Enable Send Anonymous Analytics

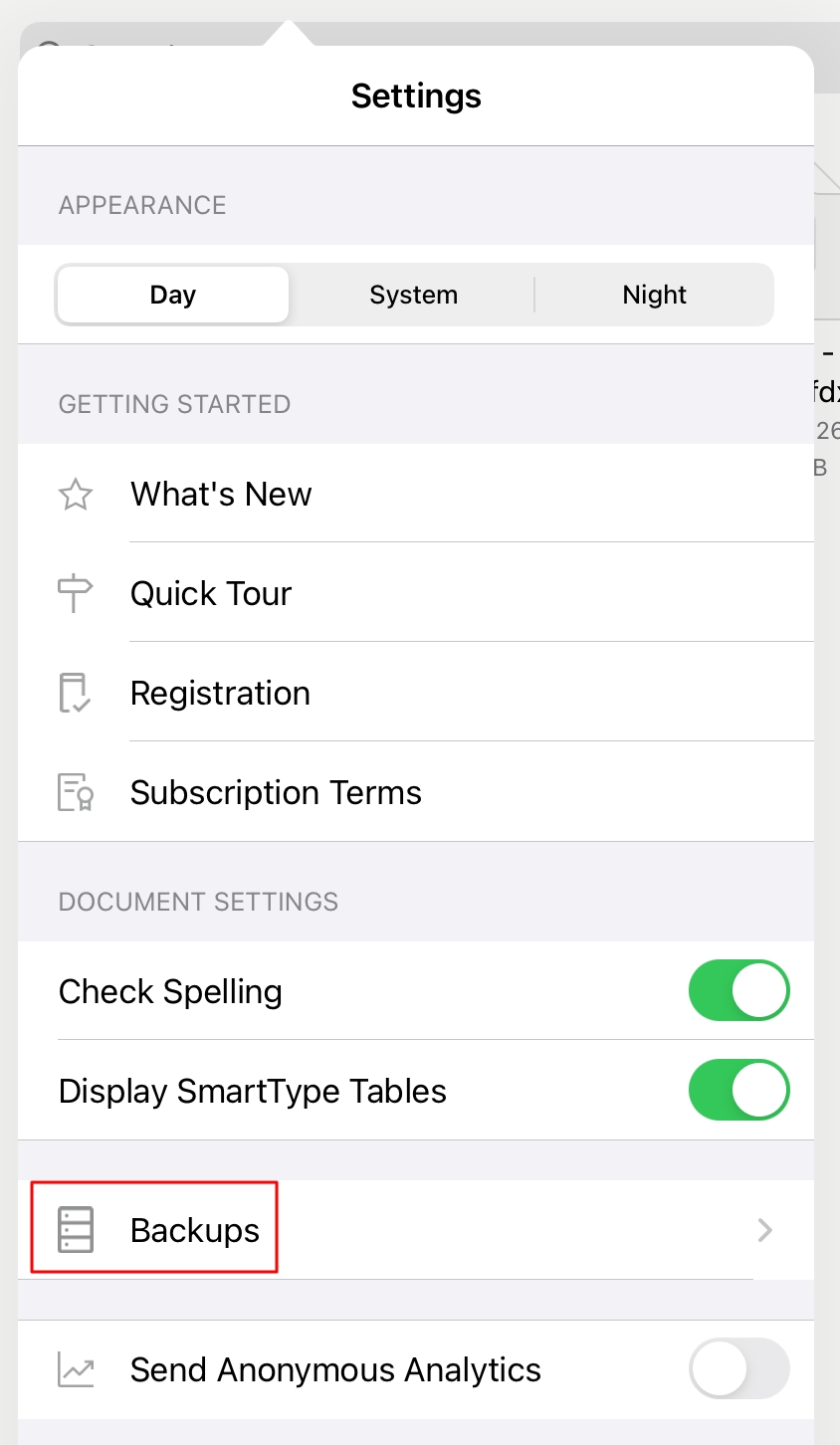click(738, 1369)
